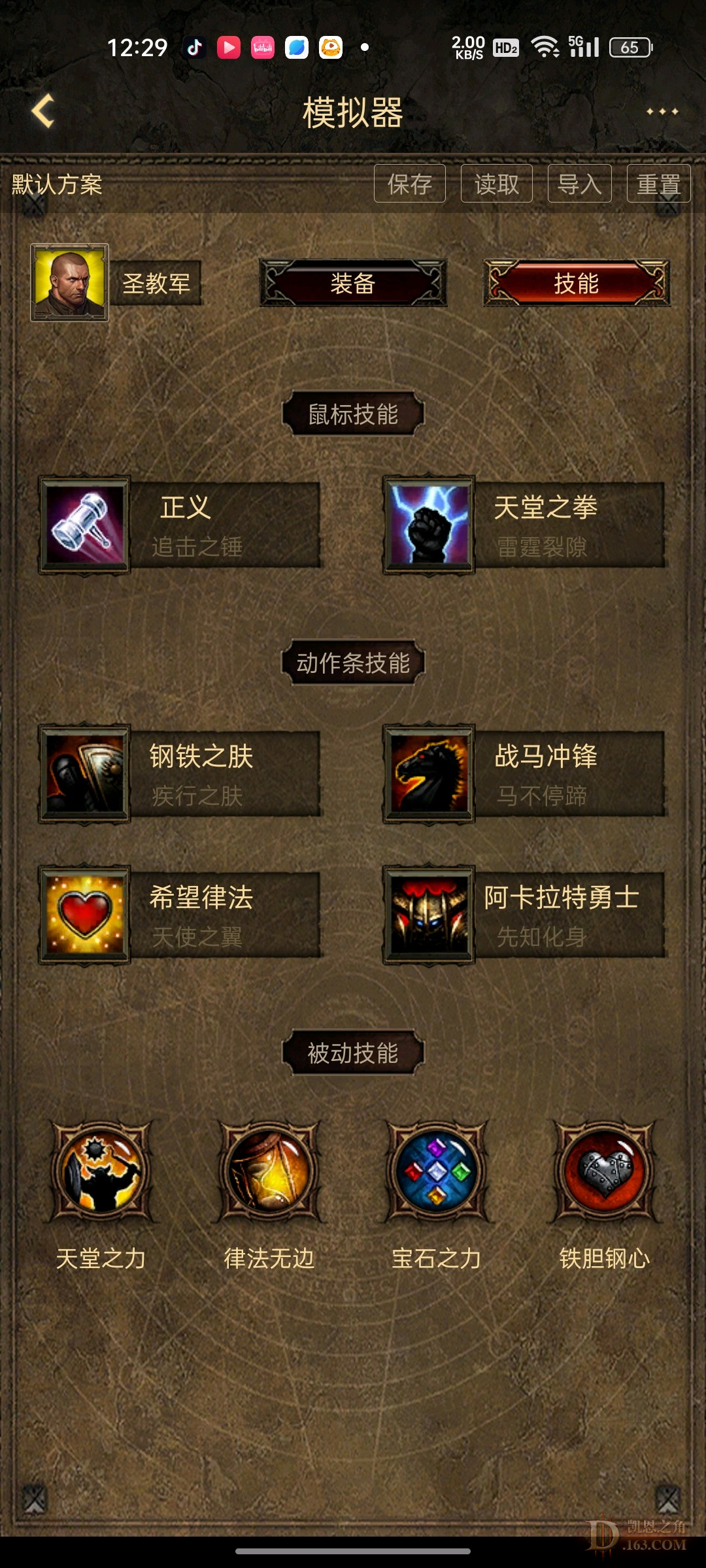
Task: Go back using the top-left arrow
Action: 43,111
